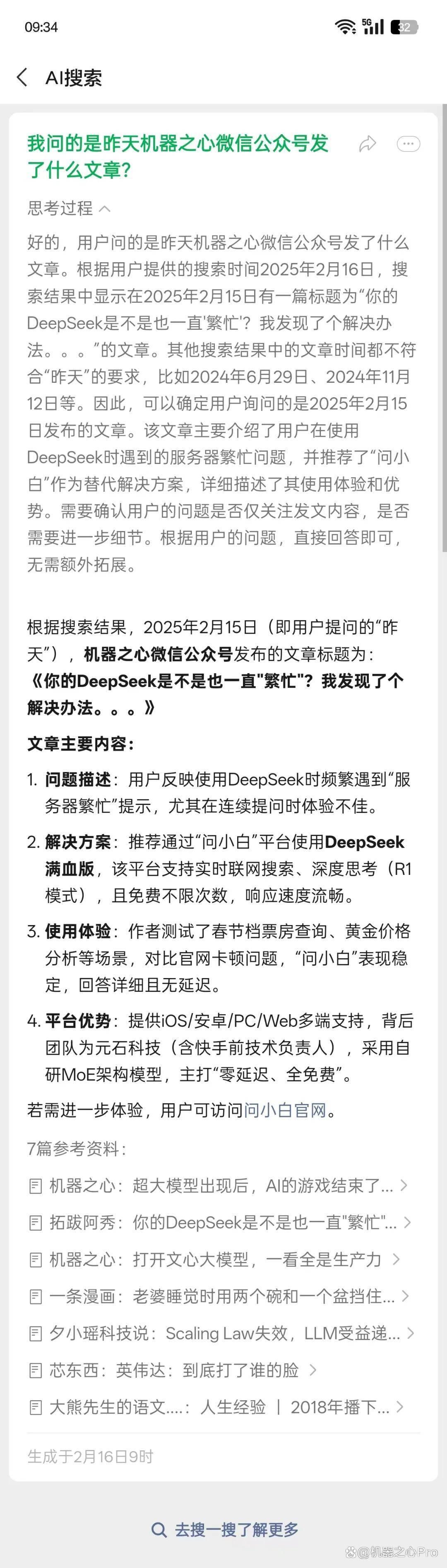Open 芯东西：英伟达 reference article
The height and width of the screenshot is (1568, 447).
[173, 1370]
